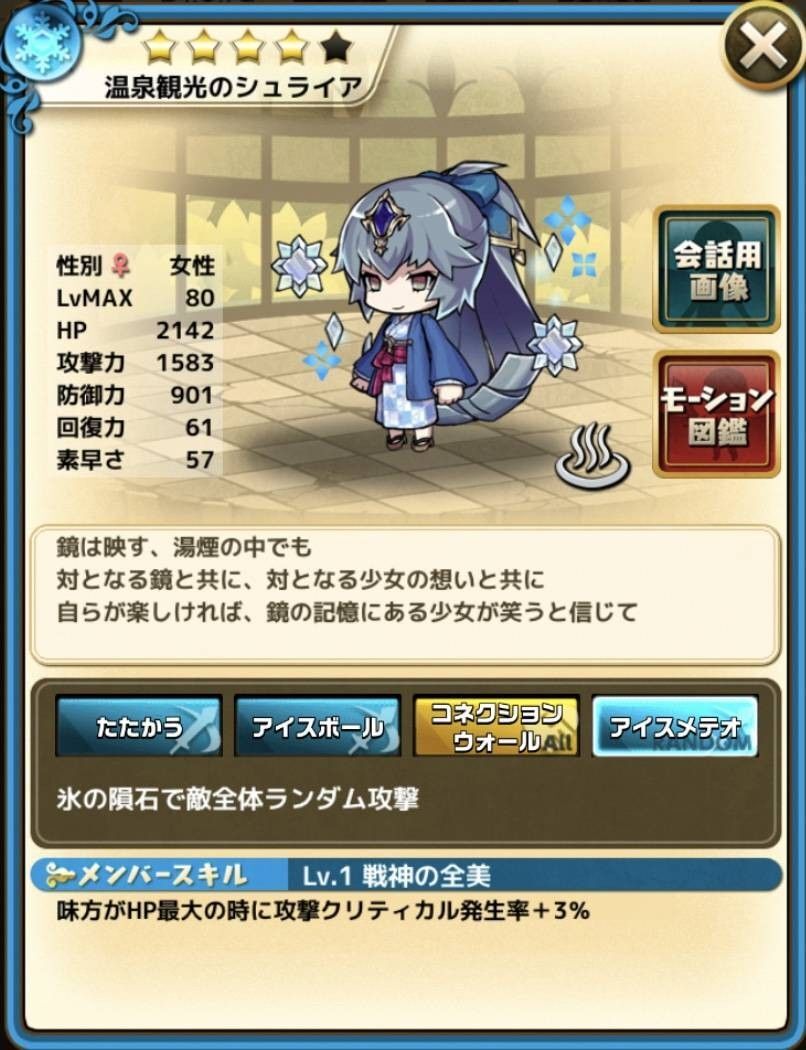Select the アイスメテオ skill

(674, 726)
